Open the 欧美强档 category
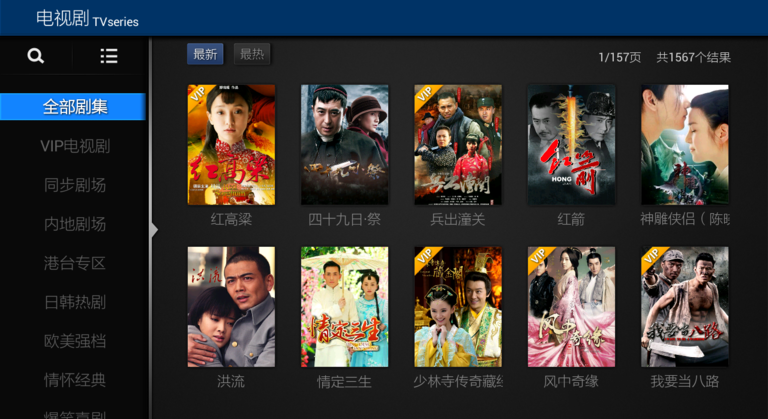768x419 pixels. point(74,341)
